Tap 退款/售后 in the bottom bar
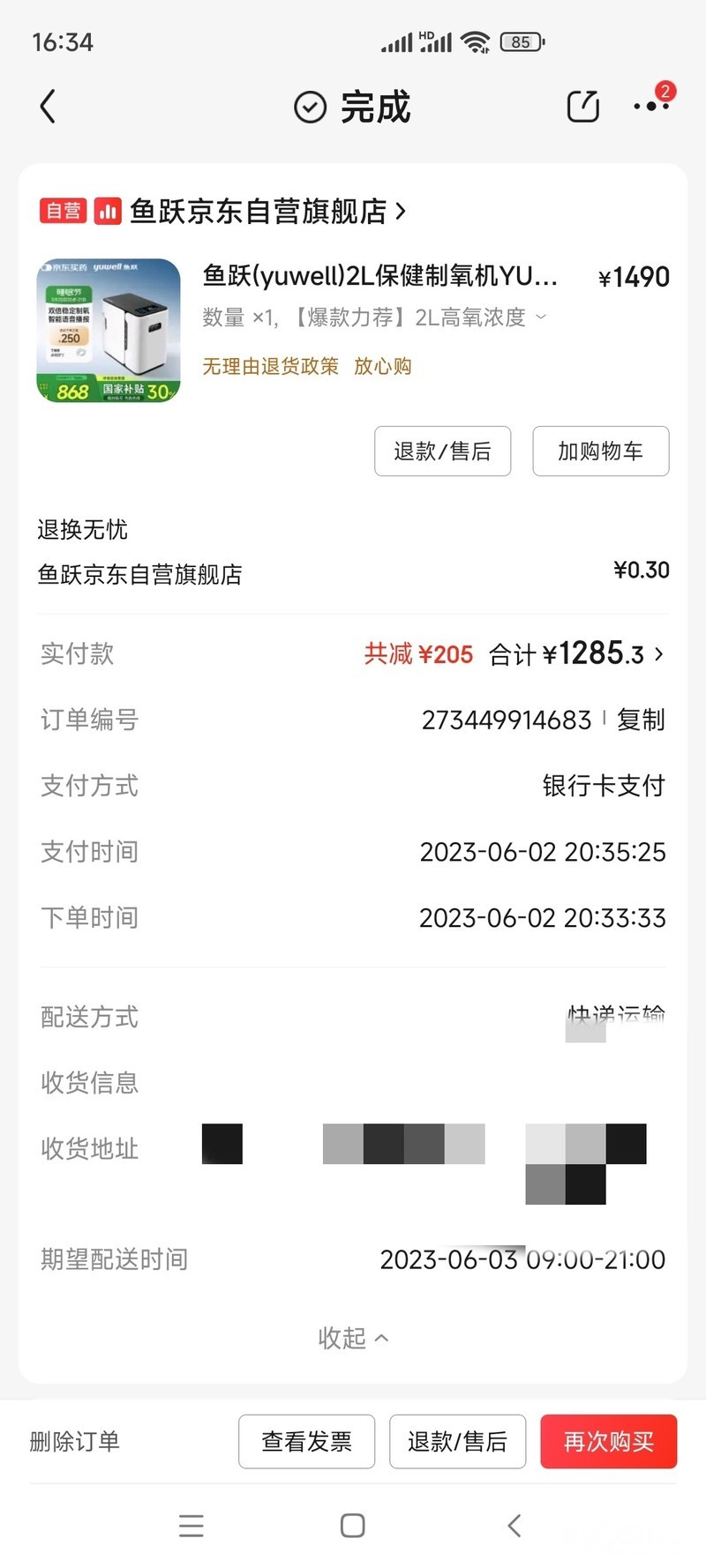706x1568 pixels. pyautogui.click(x=457, y=1442)
